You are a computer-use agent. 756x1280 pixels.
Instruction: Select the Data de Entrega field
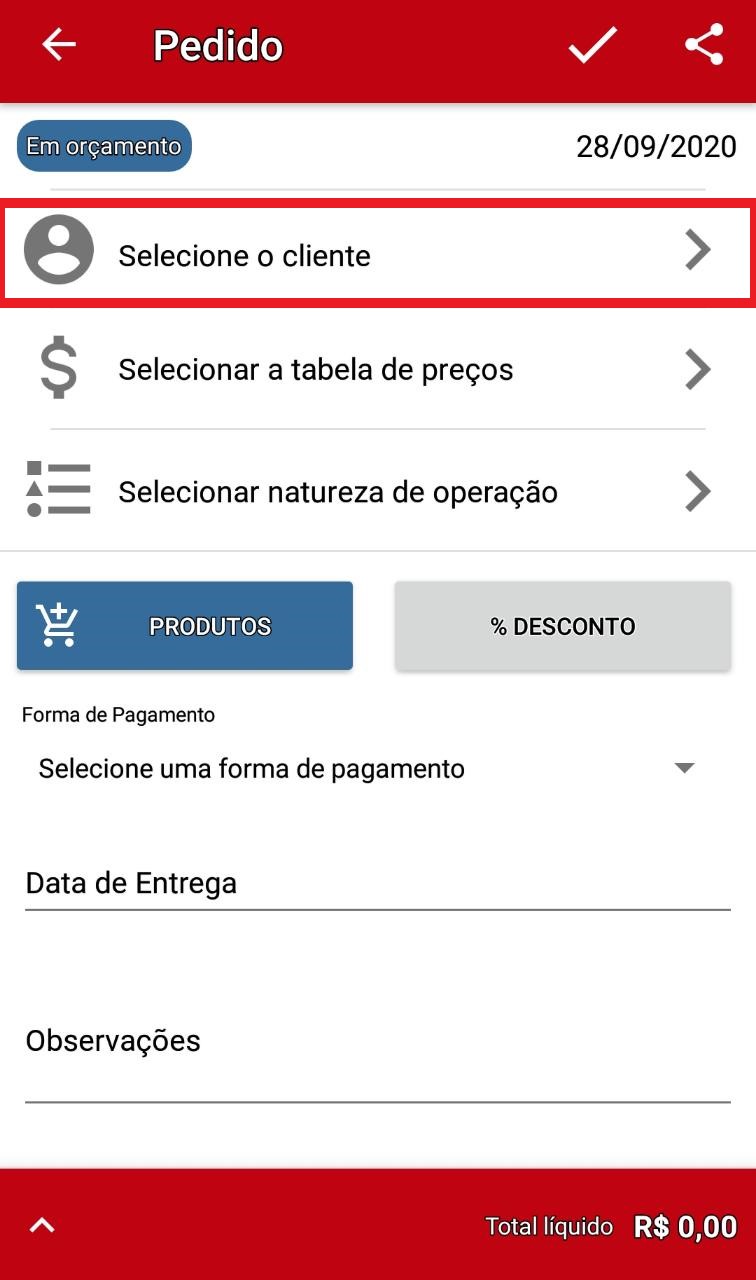[377, 884]
